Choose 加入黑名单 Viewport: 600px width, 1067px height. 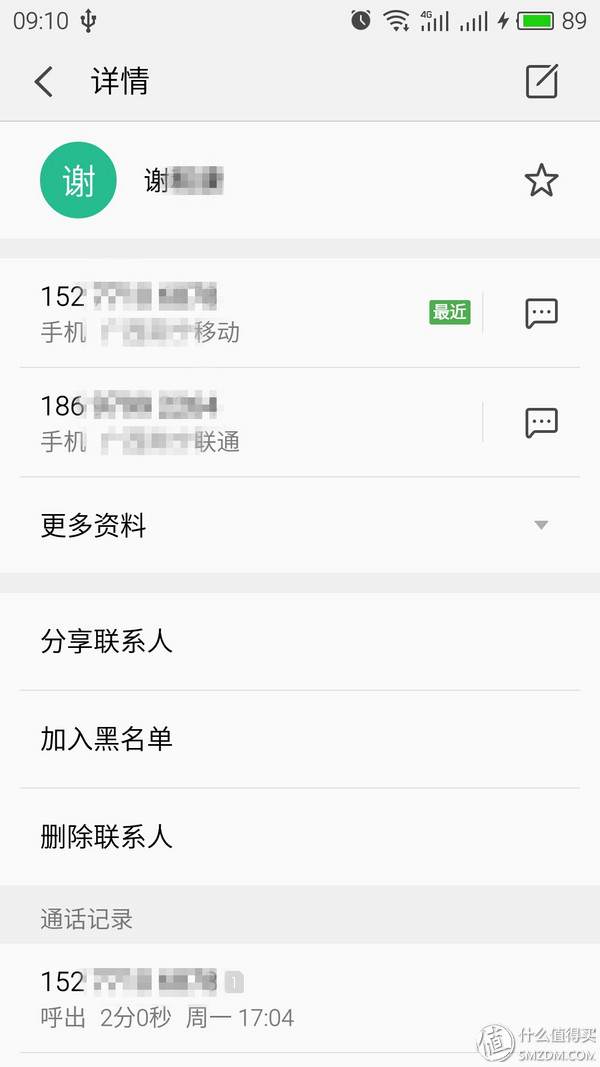click(300, 739)
